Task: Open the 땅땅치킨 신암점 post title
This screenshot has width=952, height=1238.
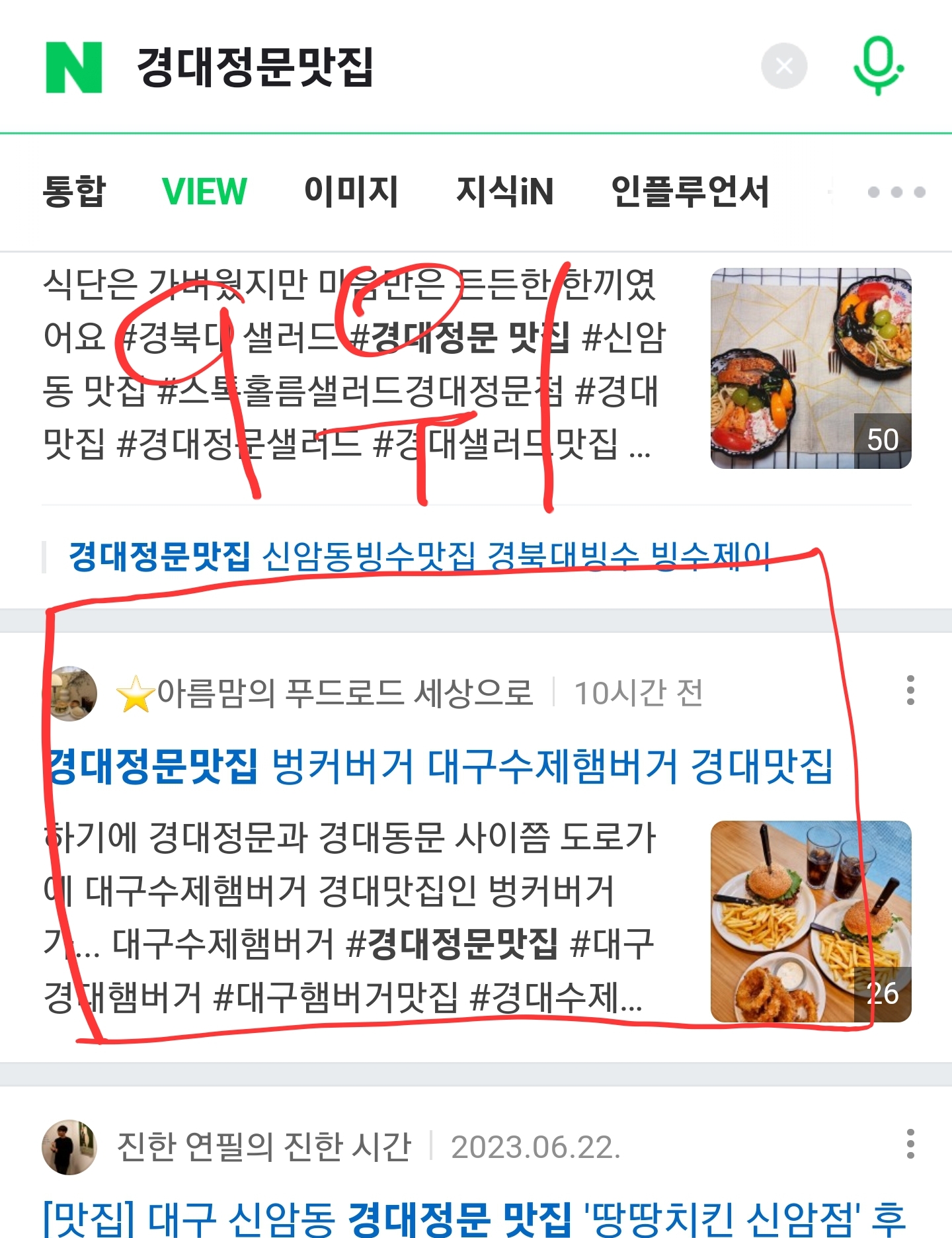Action: pos(473,1217)
